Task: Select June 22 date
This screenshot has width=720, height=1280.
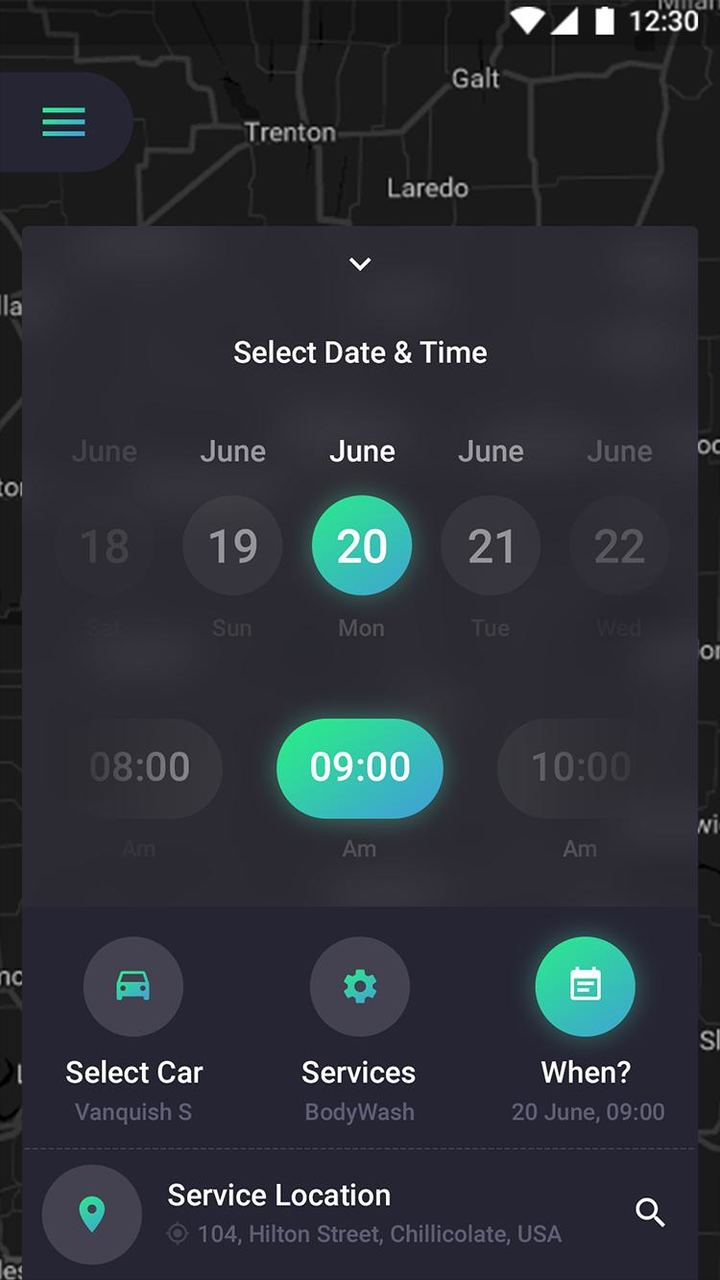Action: [x=619, y=546]
